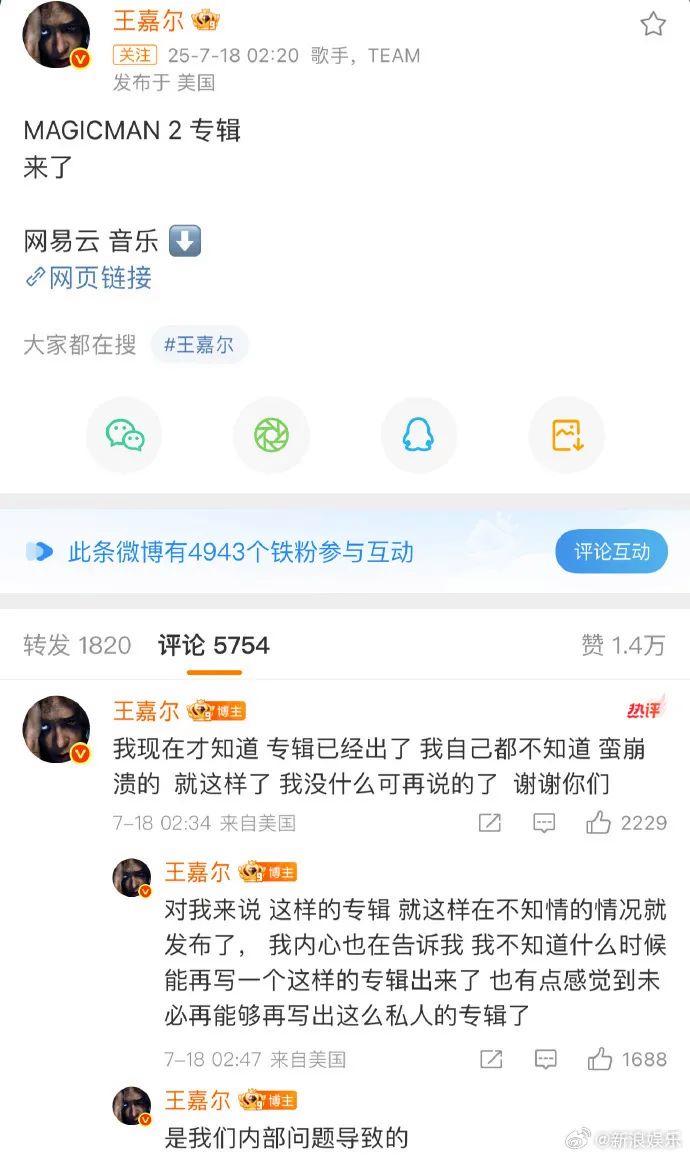
Task: Tap the 关注 follow button
Action: [x=135, y=55]
